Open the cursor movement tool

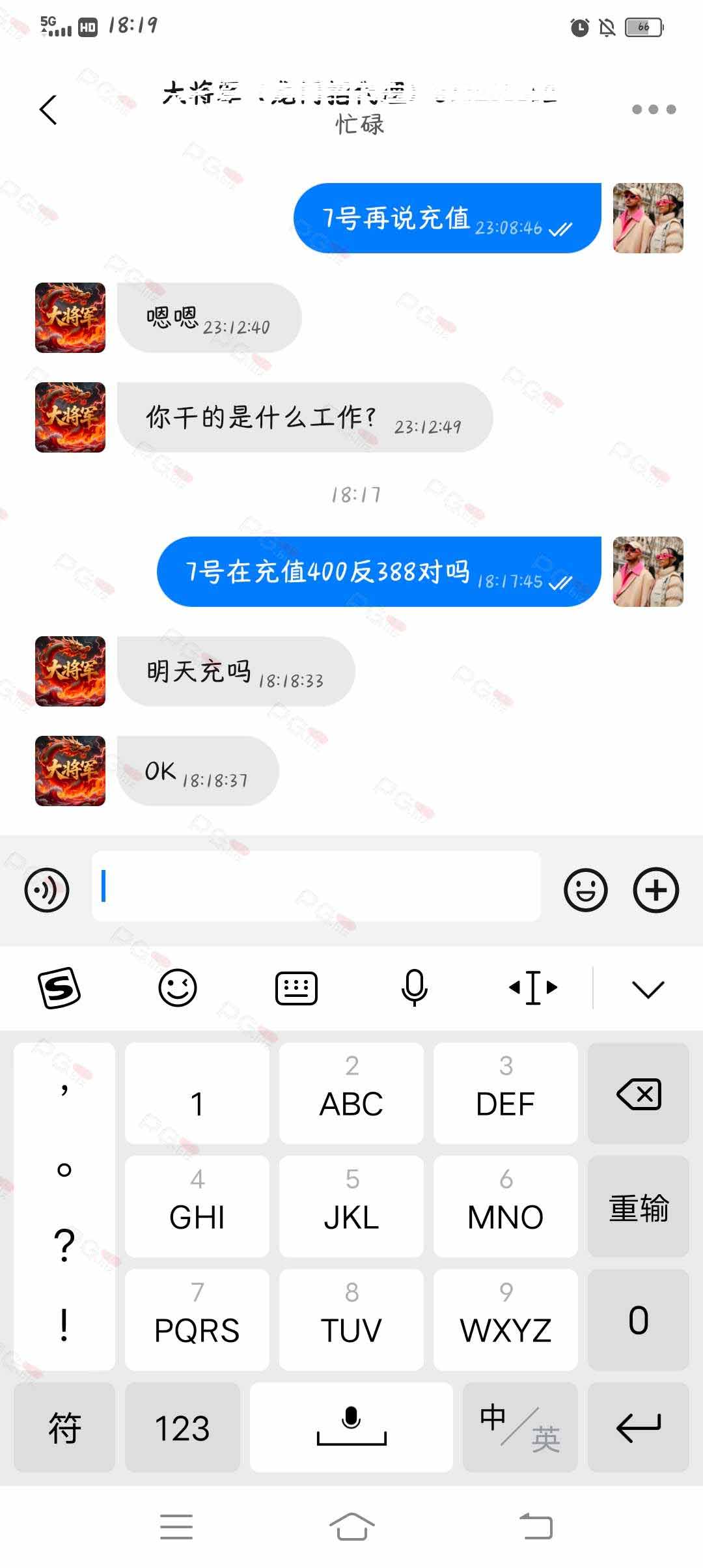533,988
